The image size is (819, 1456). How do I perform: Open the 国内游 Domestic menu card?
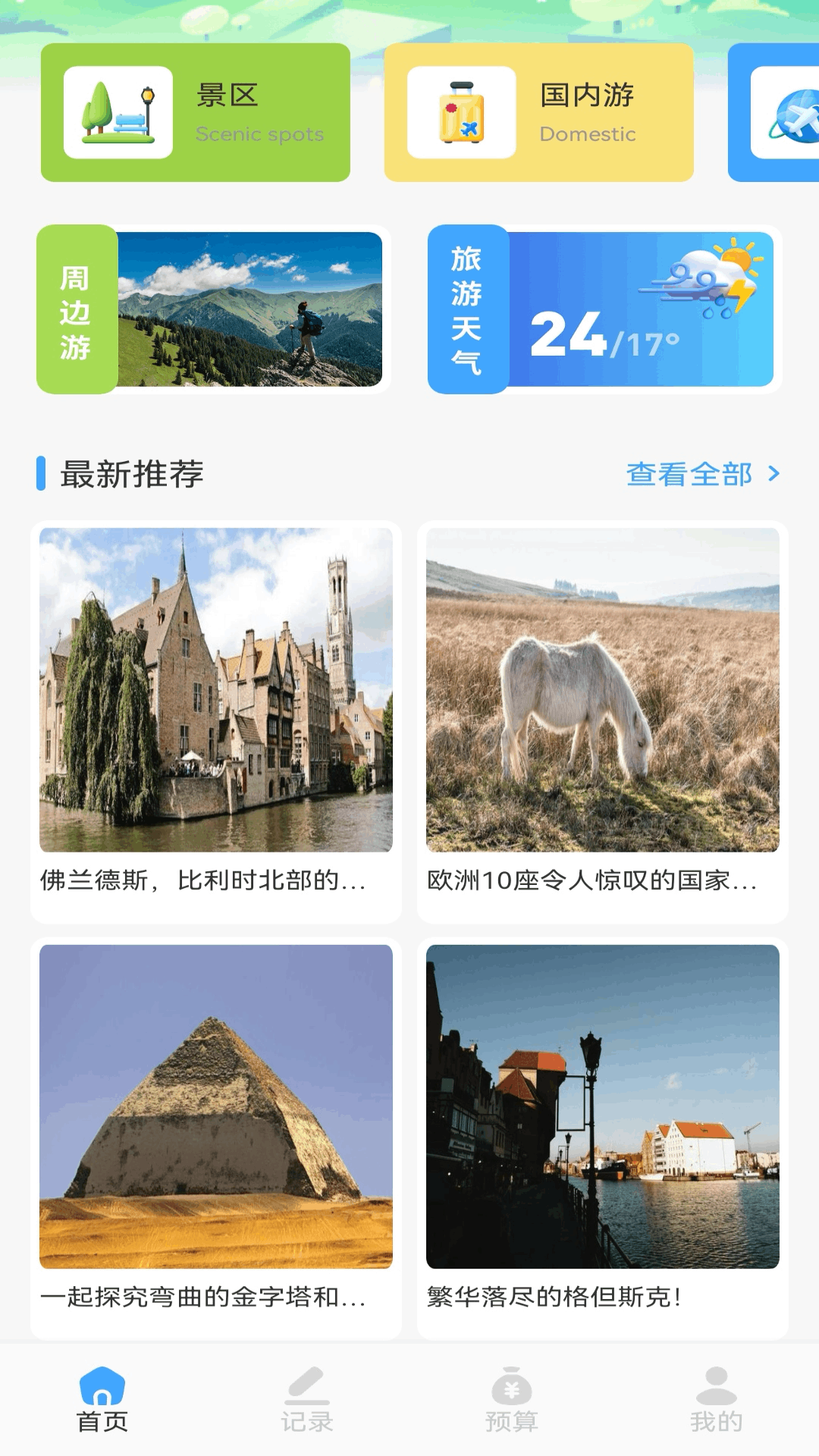(x=540, y=111)
